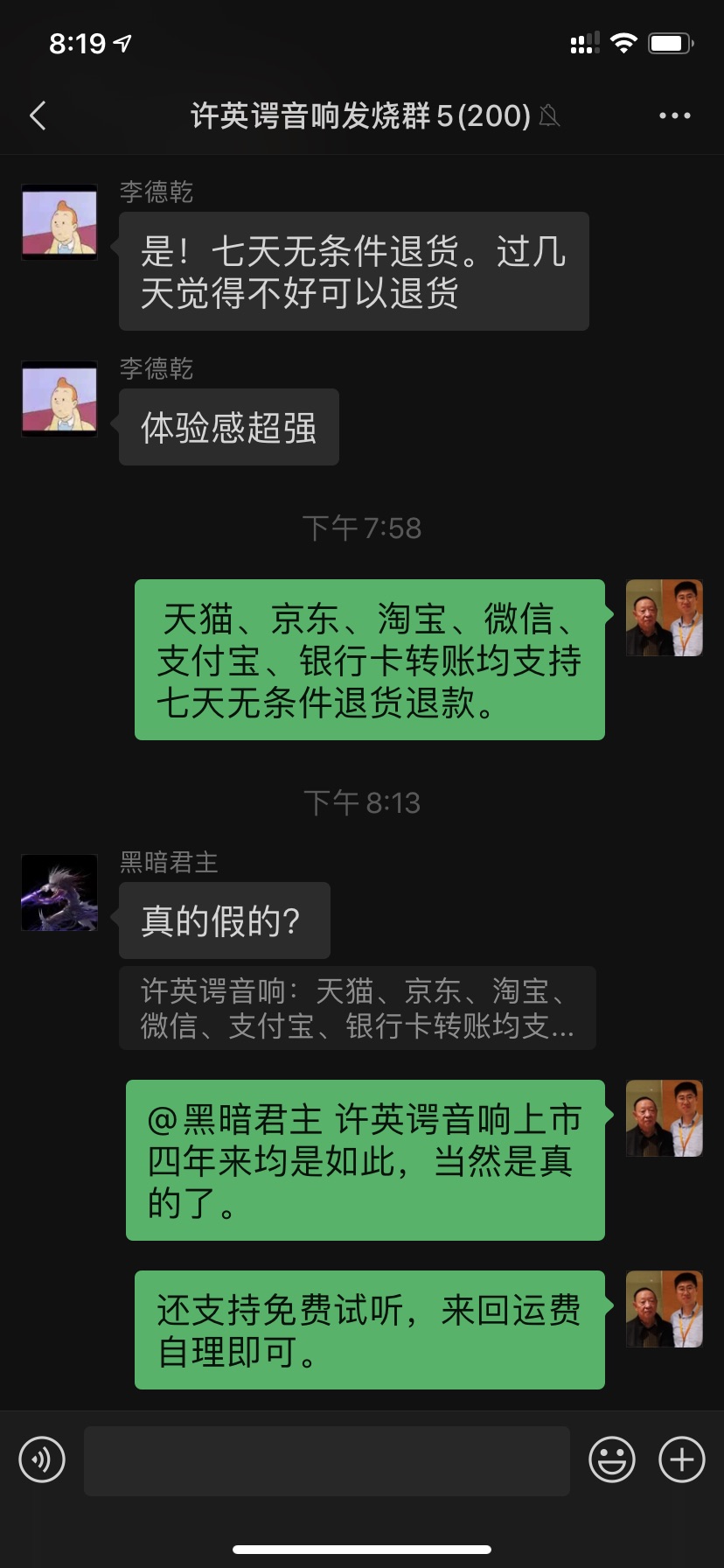724x1568 pixels.
Task: View 李德乾's avatar beside 体验感超强
Action: click(x=59, y=398)
